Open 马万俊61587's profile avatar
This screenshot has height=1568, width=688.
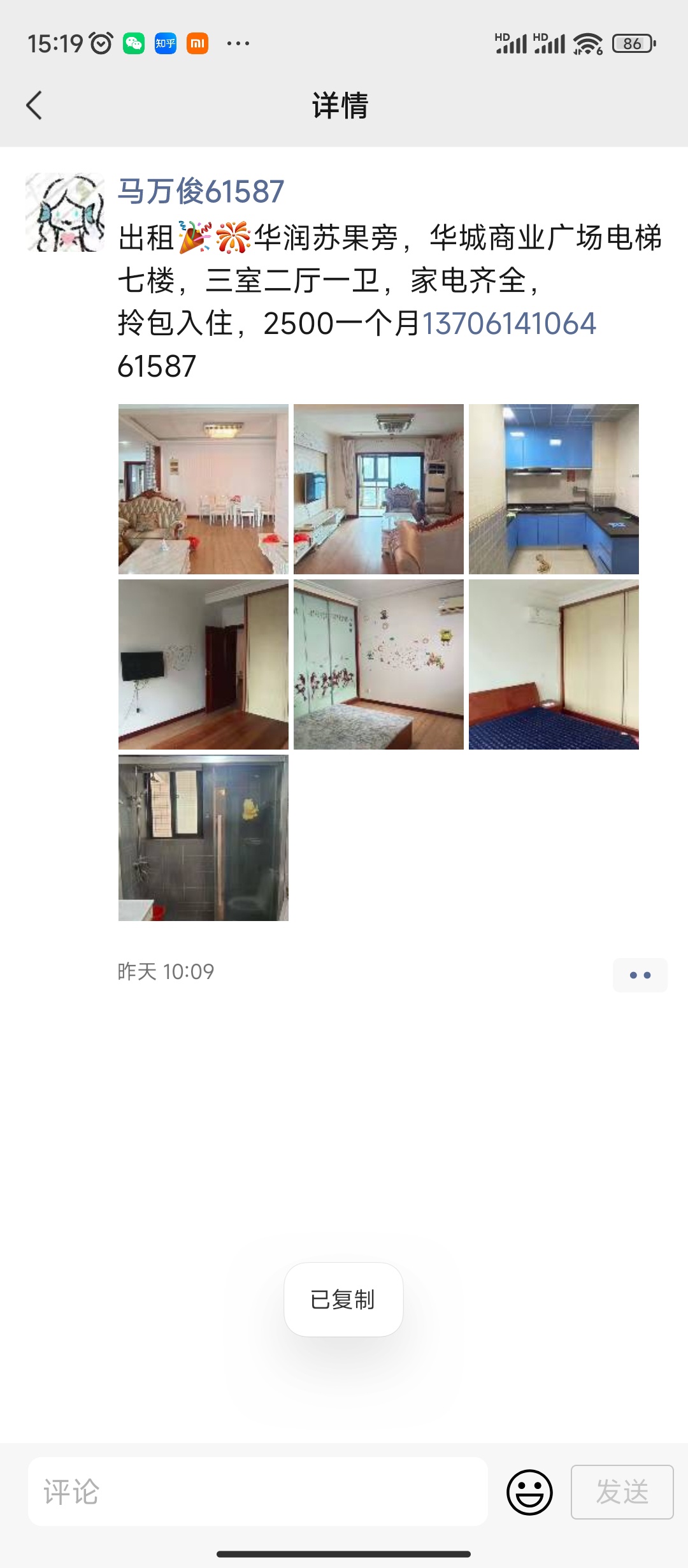tap(65, 212)
